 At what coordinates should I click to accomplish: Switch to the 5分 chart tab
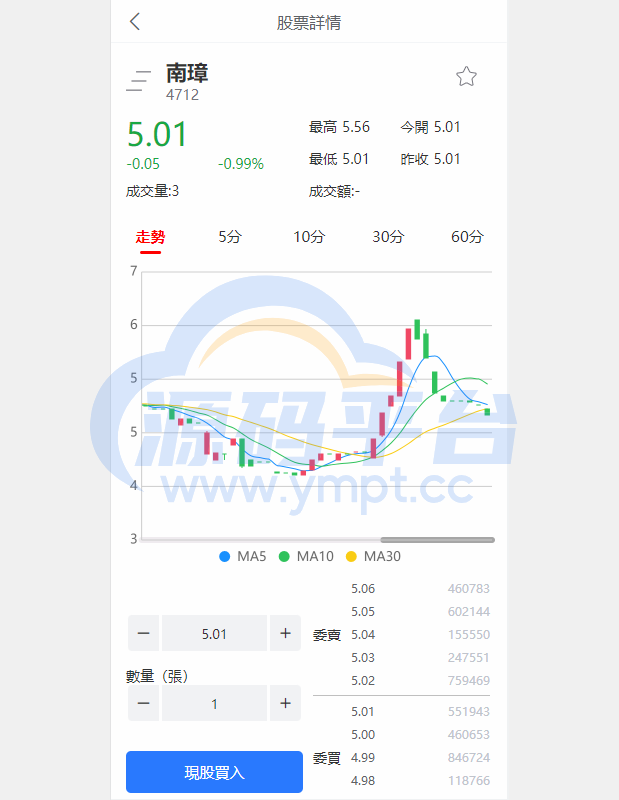click(230, 237)
